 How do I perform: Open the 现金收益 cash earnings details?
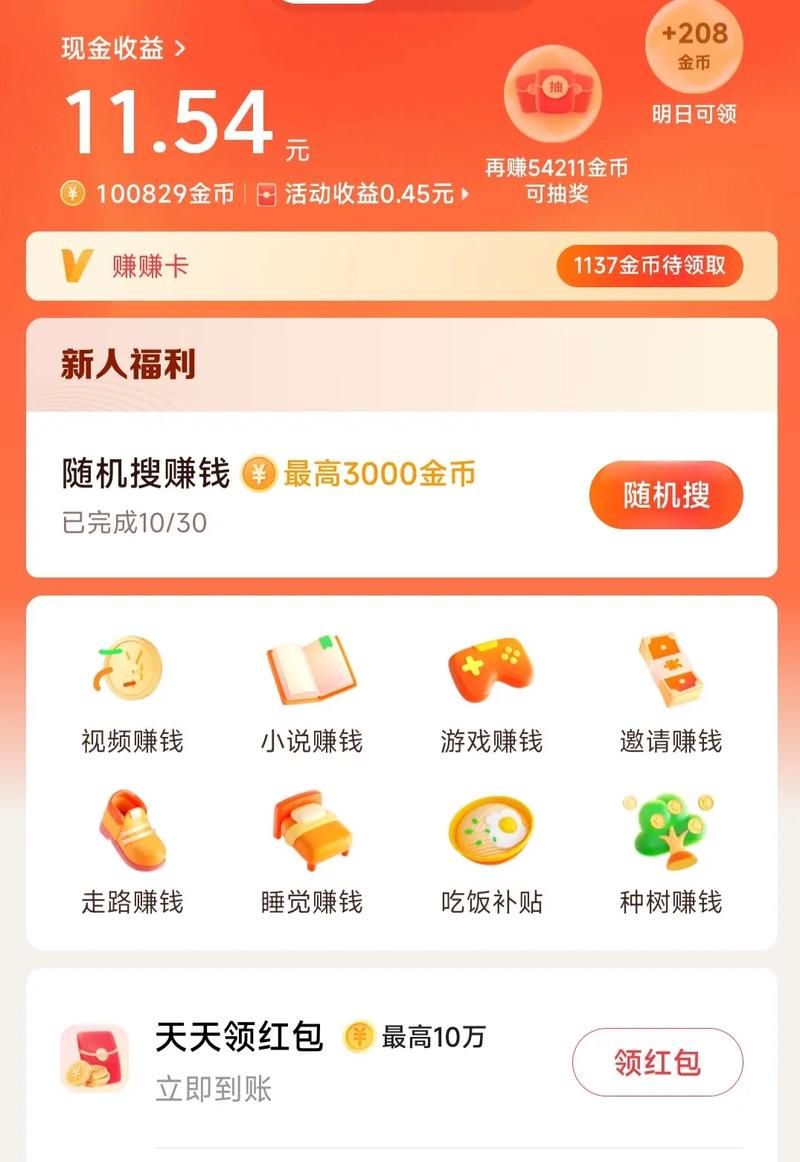[124, 49]
